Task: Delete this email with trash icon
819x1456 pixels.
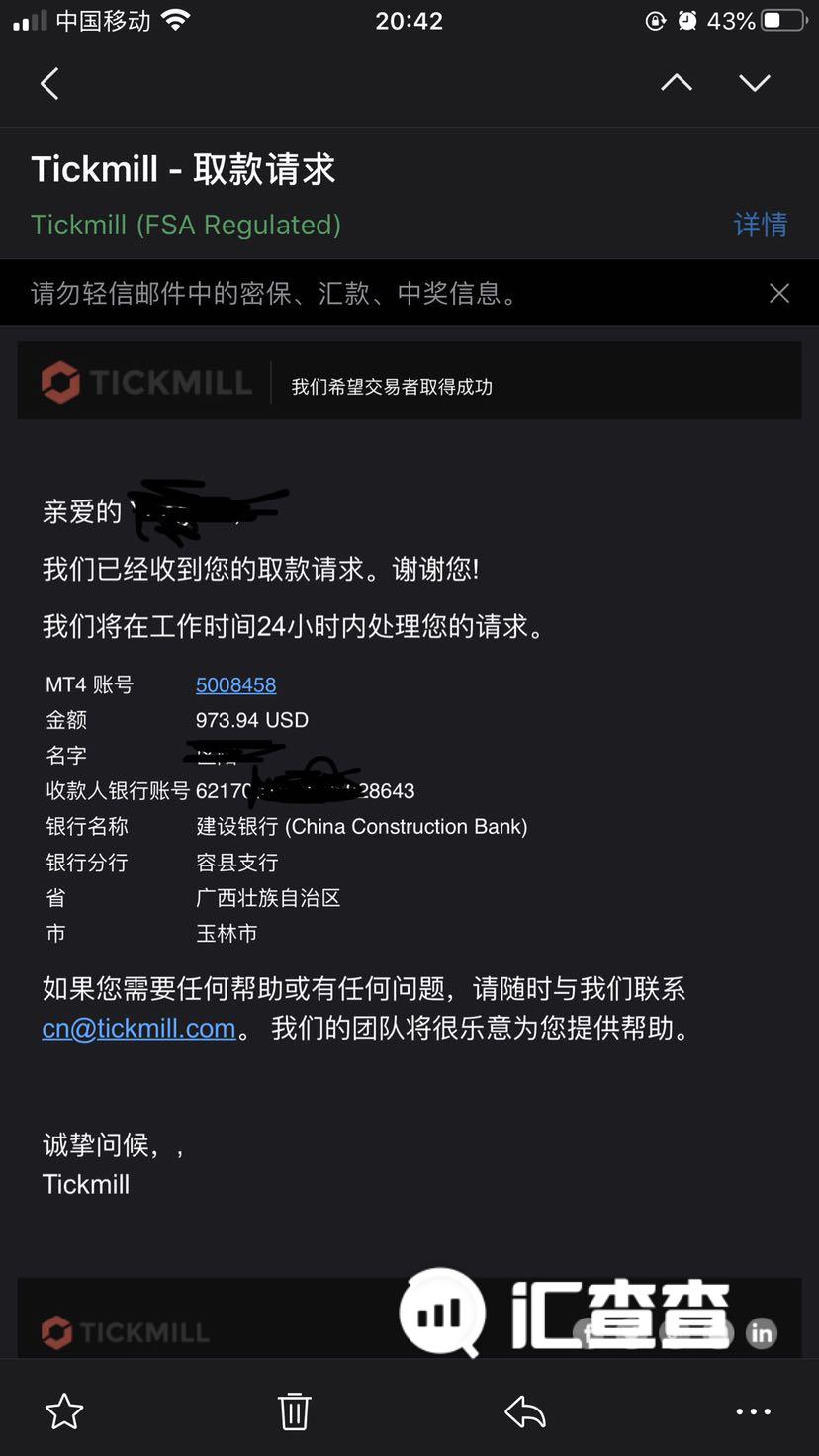Action: [x=294, y=1411]
